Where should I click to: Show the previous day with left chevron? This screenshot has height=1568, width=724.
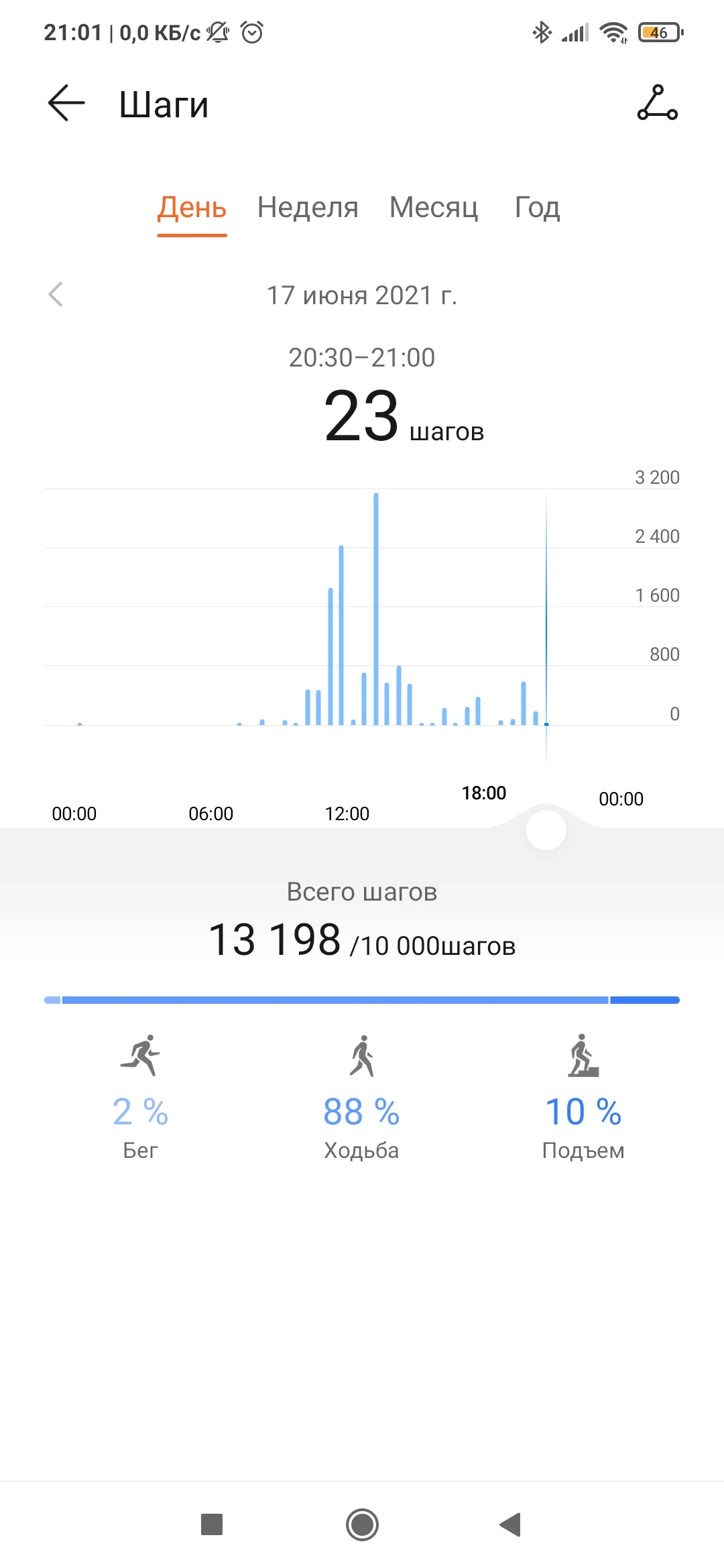coord(56,294)
